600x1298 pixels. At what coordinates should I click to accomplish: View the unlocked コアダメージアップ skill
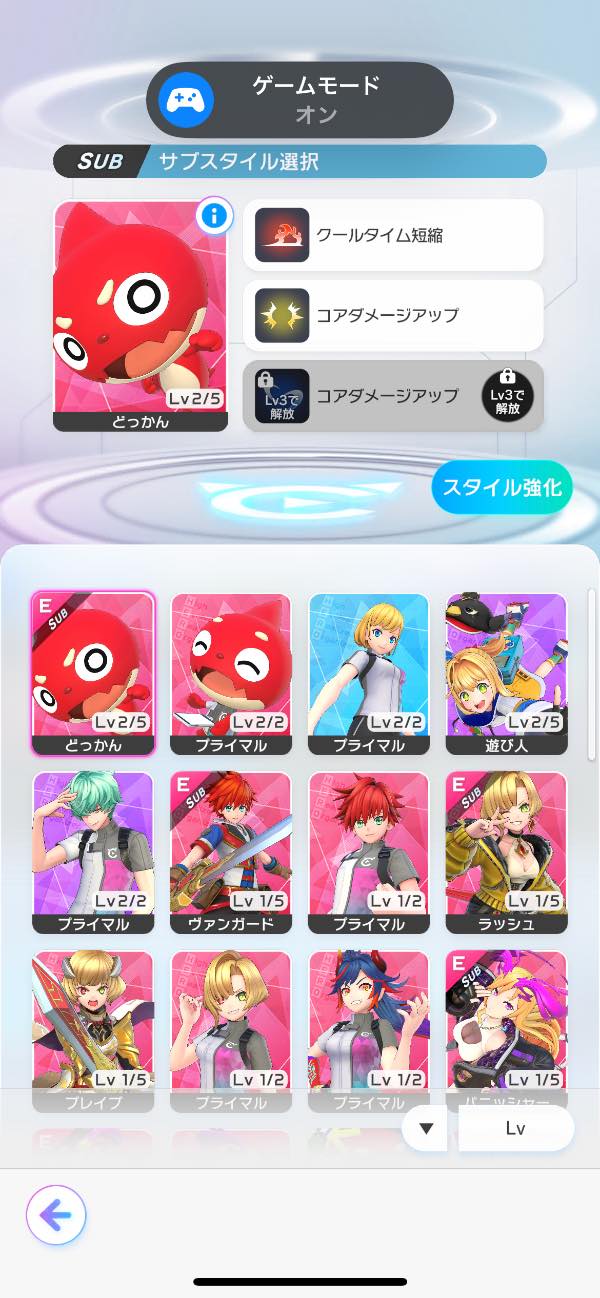393,315
